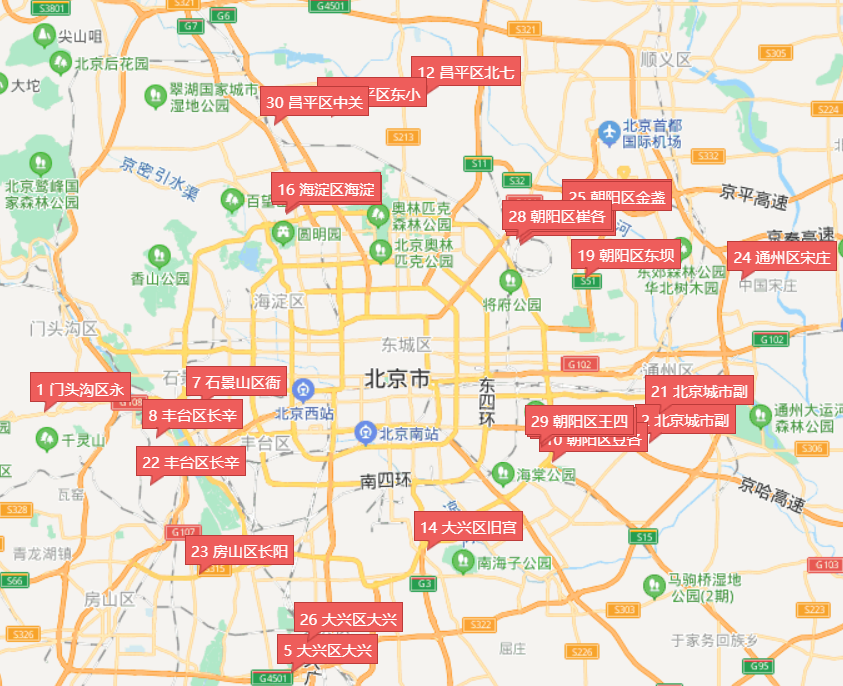Select marker 16 海淀区海淀
Viewport: 843px width, 686px height.
coord(326,189)
